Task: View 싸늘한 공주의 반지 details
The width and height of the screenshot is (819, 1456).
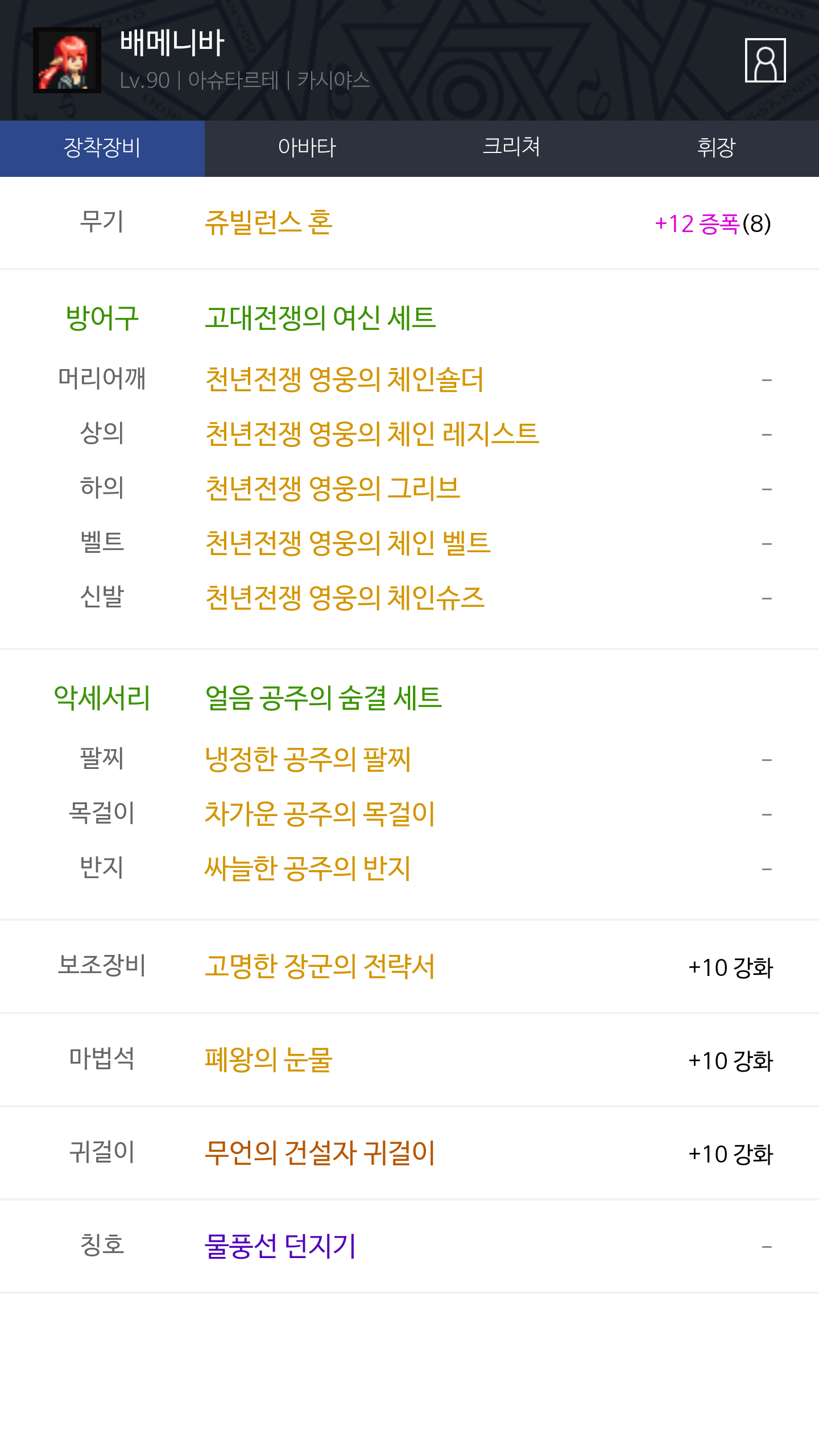Action: click(x=308, y=868)
